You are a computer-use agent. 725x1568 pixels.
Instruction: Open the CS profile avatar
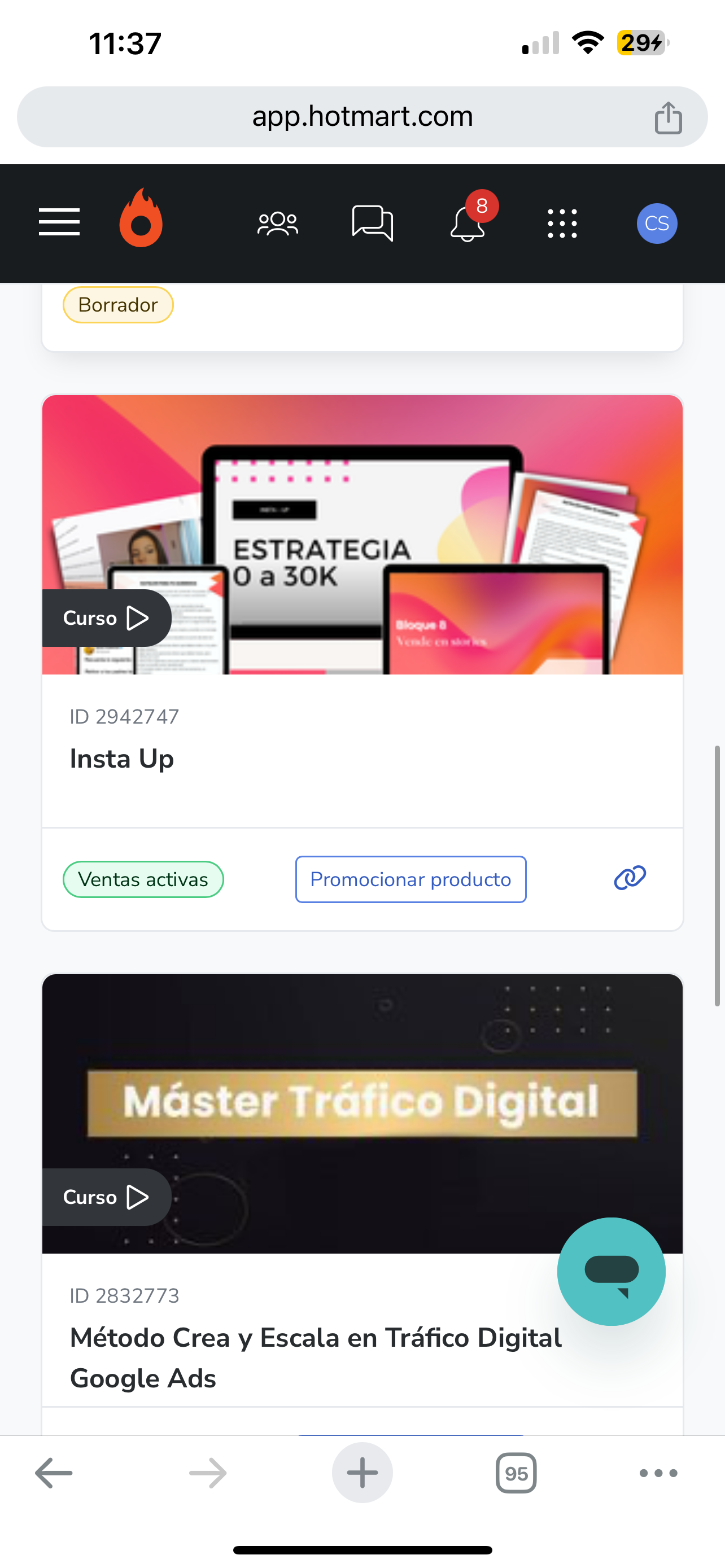coord(657,224)
